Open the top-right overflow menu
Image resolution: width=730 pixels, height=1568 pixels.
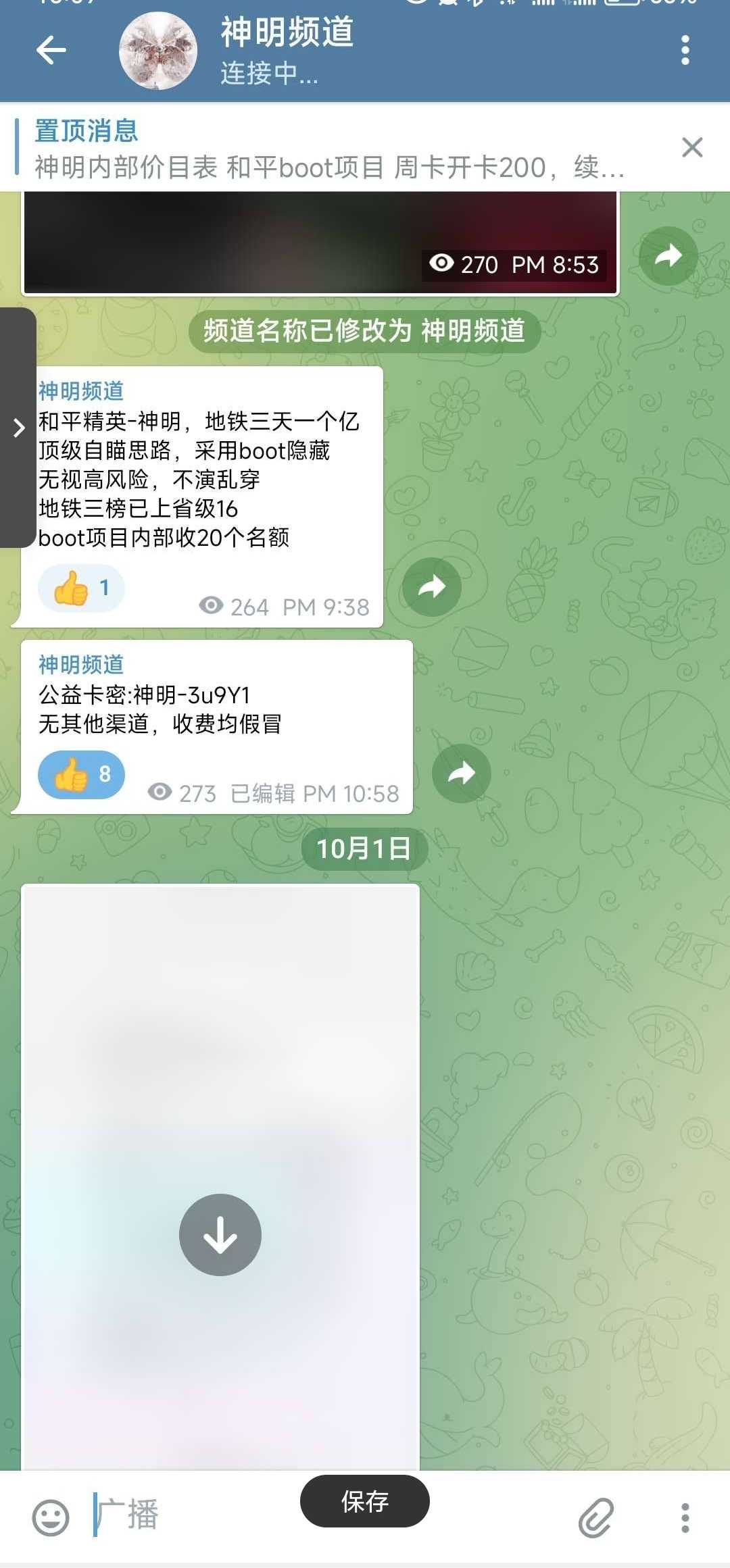[x=685, y=51]
